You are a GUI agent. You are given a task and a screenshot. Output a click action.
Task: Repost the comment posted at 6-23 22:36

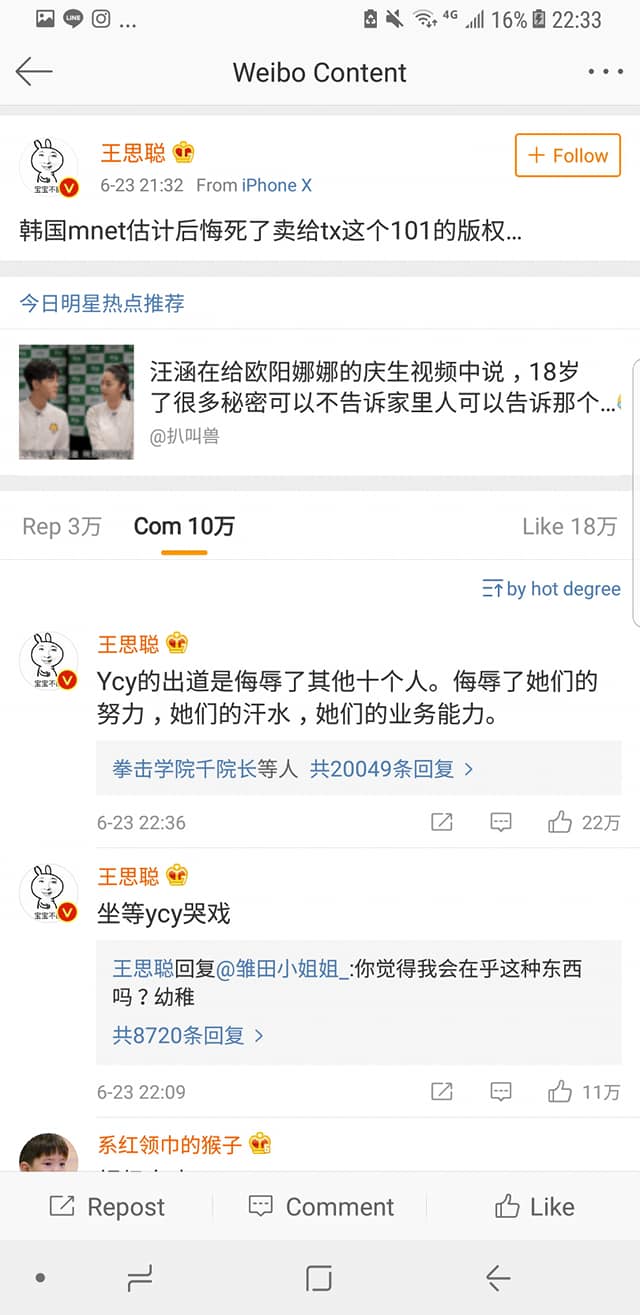(x=441, y=822)
